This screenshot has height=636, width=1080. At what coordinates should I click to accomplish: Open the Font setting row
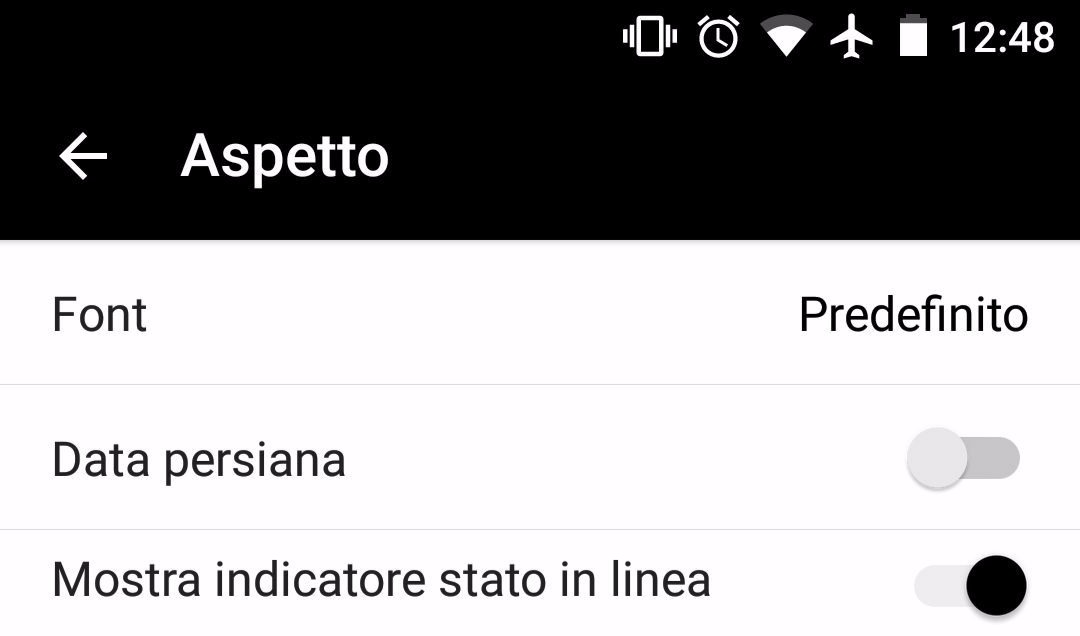[x=540, y=315]
